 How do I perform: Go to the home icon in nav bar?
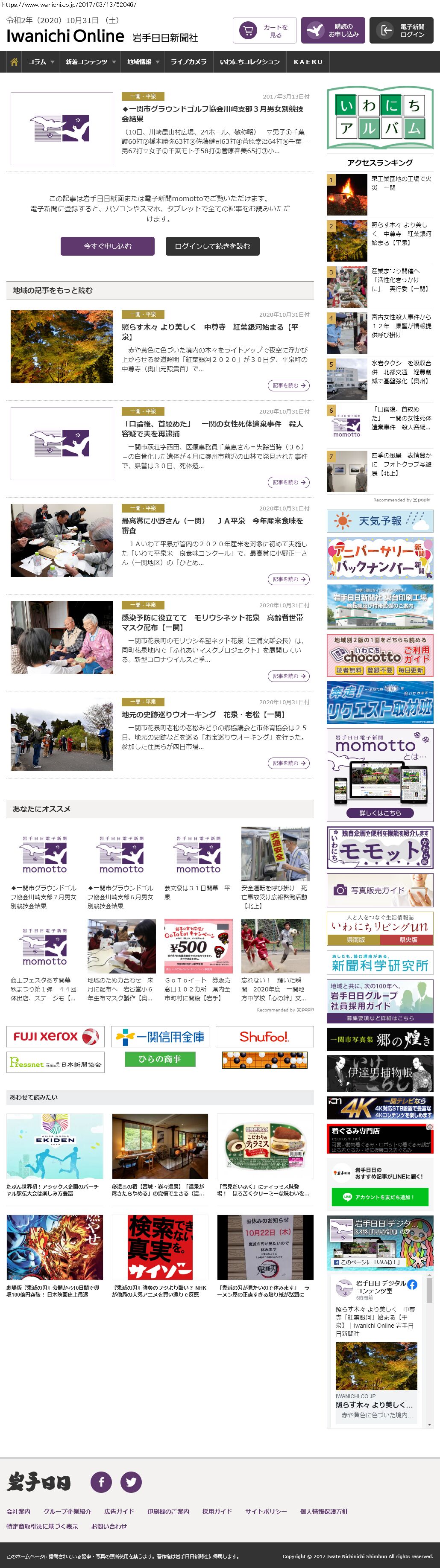click(14, 62)
